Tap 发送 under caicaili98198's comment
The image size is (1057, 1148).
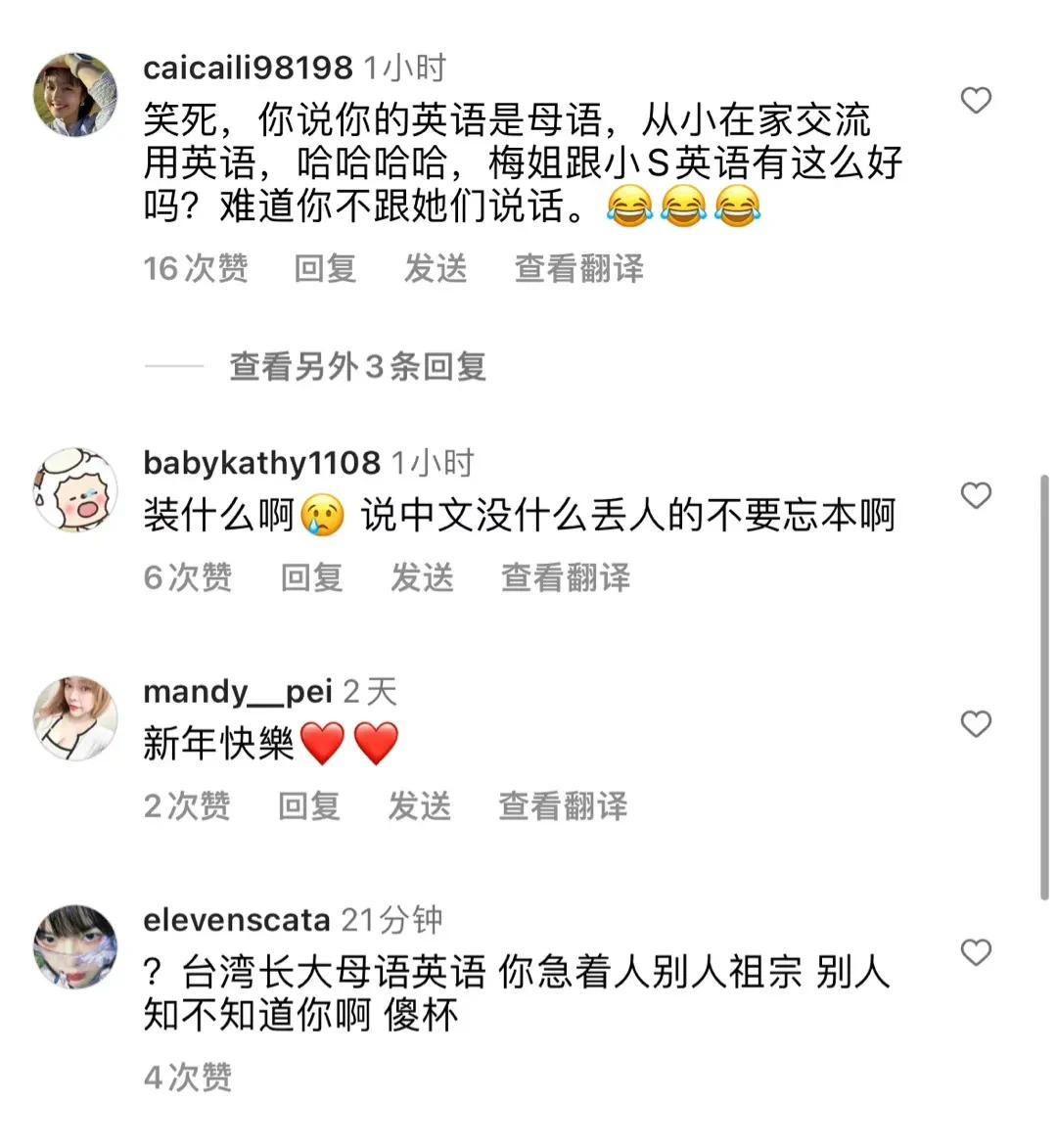436,268
